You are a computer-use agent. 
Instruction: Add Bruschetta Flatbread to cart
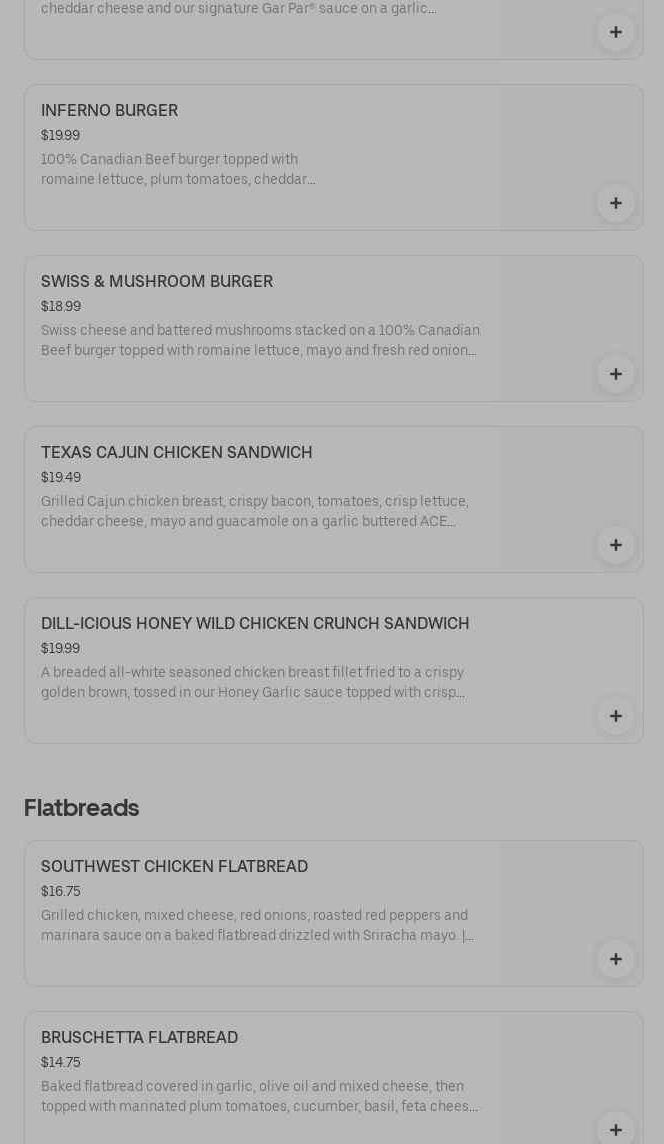615,1129
